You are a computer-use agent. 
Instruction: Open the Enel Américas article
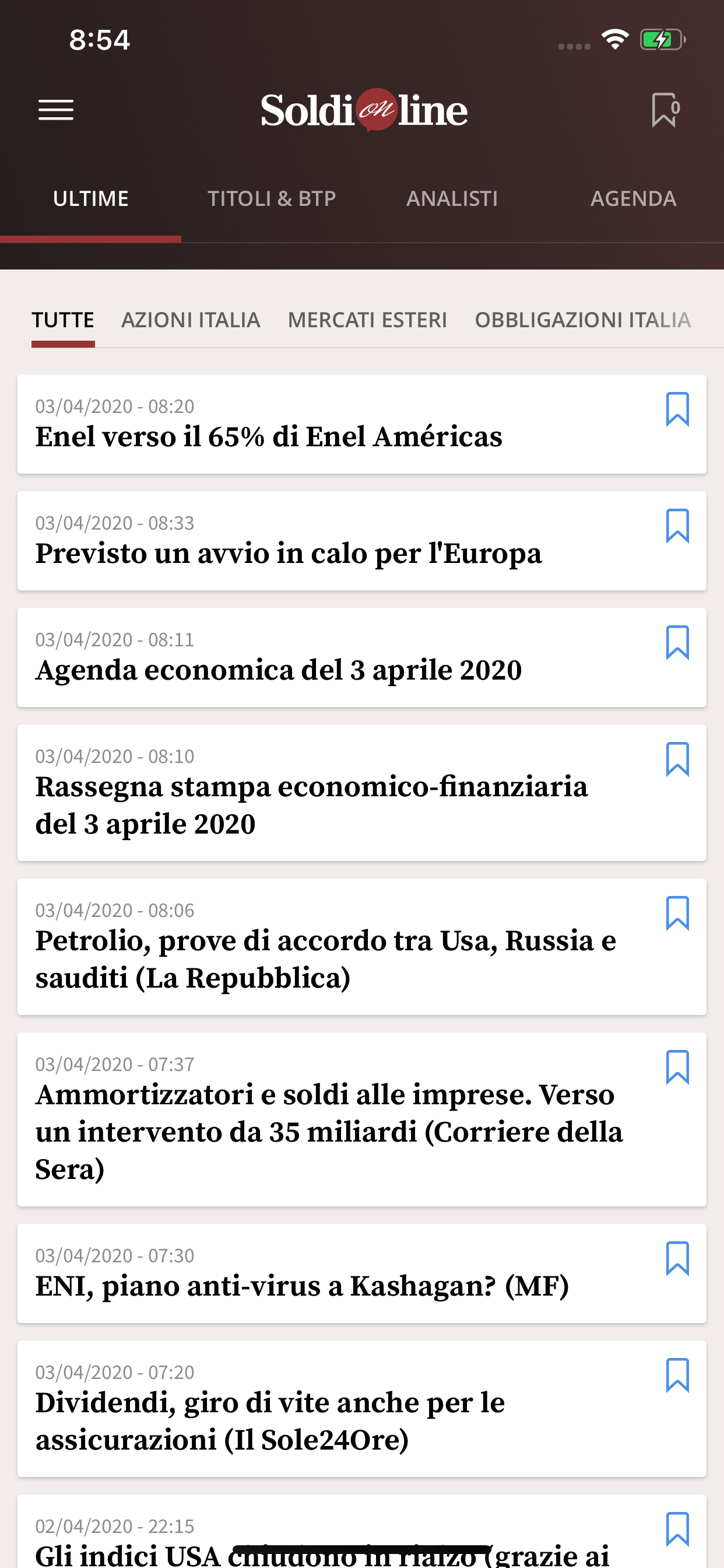click(361, 424)
